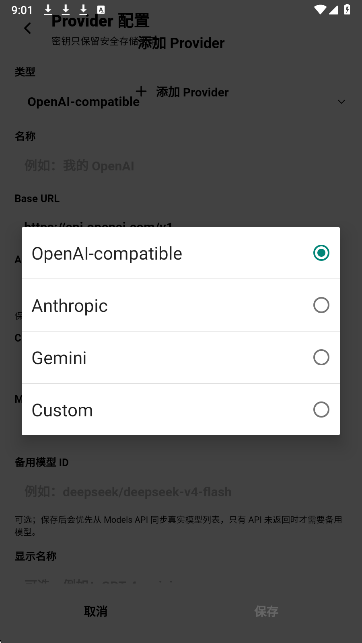Select the Custom provider type
The width and height of the screenshot is (362, 643).
coord(181,410)
